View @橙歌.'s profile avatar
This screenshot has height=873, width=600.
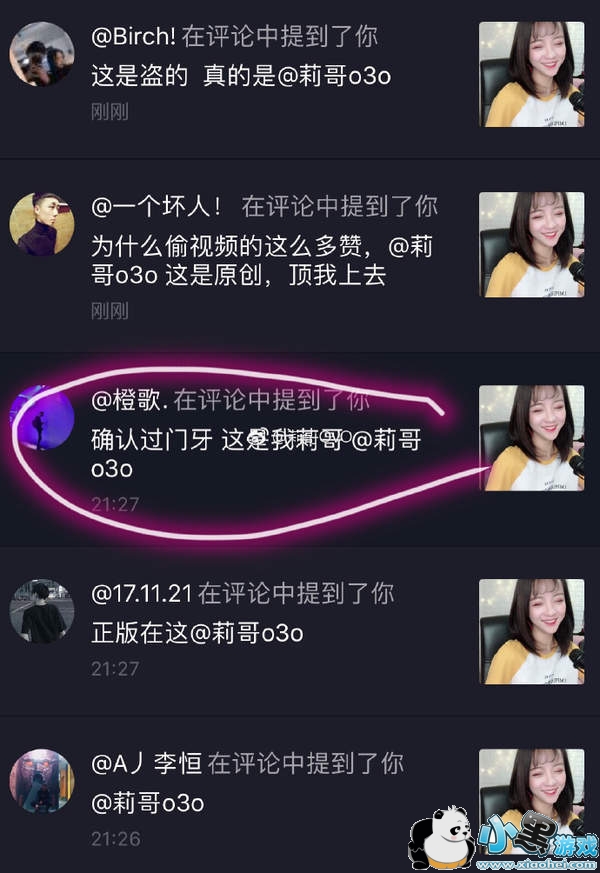point(41,417)
